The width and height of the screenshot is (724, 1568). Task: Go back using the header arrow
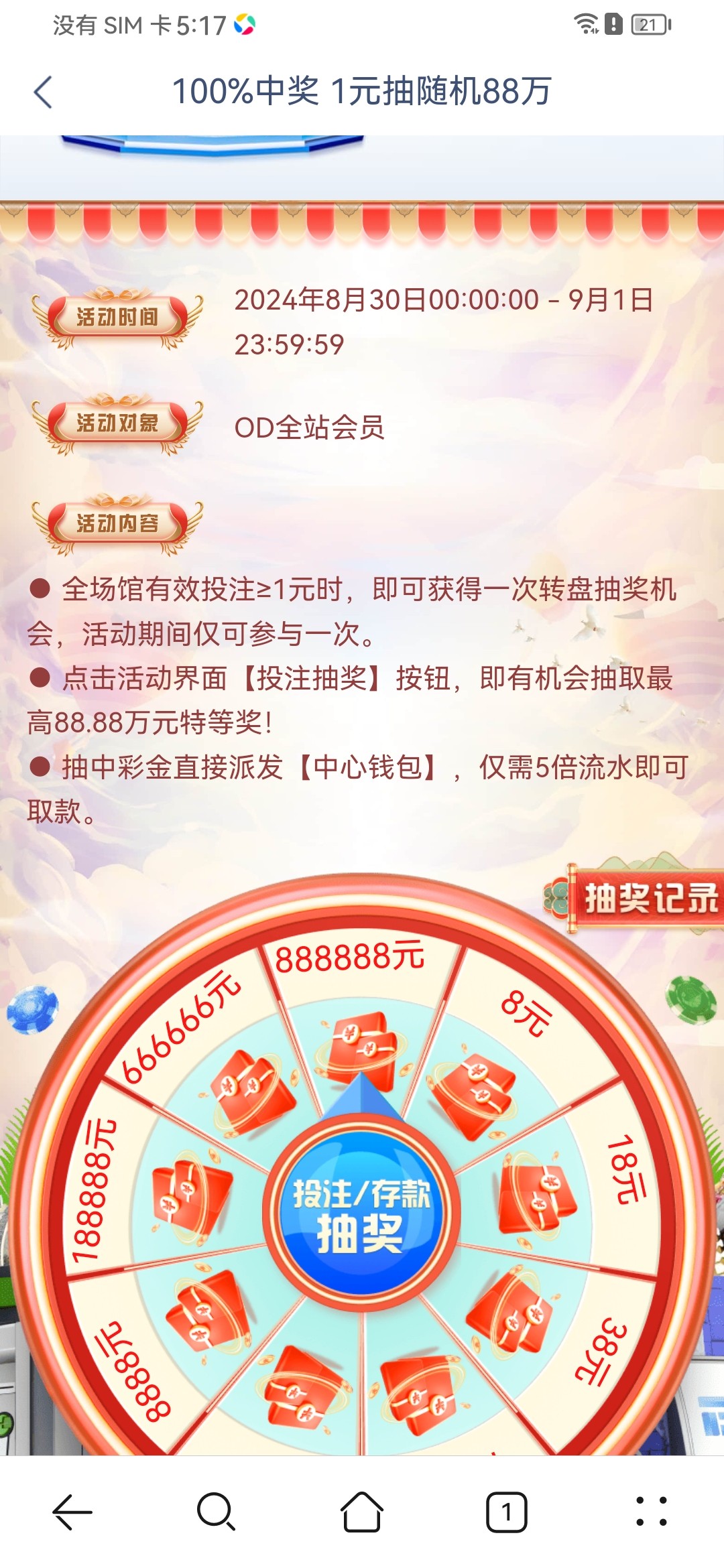tap(44, 92)
